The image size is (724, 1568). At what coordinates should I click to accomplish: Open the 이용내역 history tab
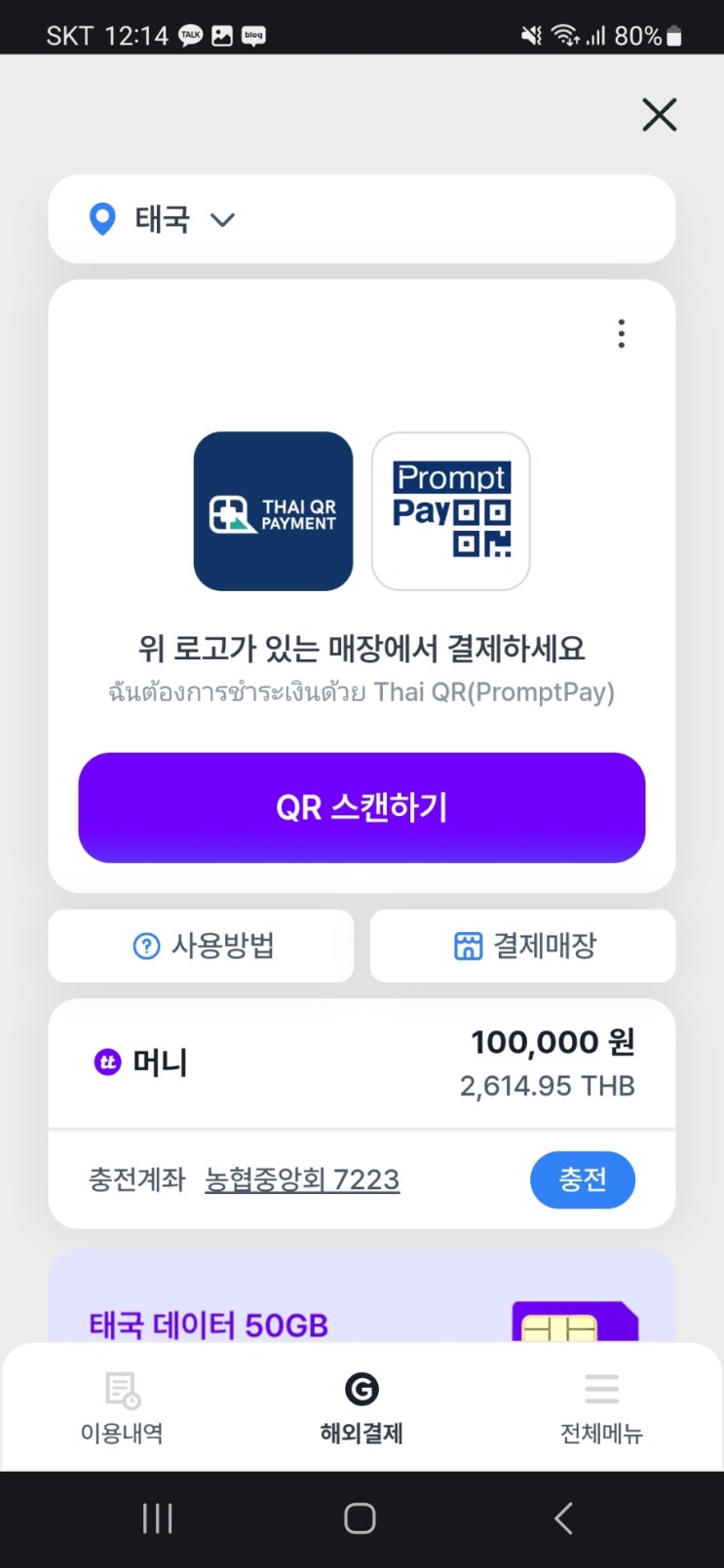click(120, 1406)
